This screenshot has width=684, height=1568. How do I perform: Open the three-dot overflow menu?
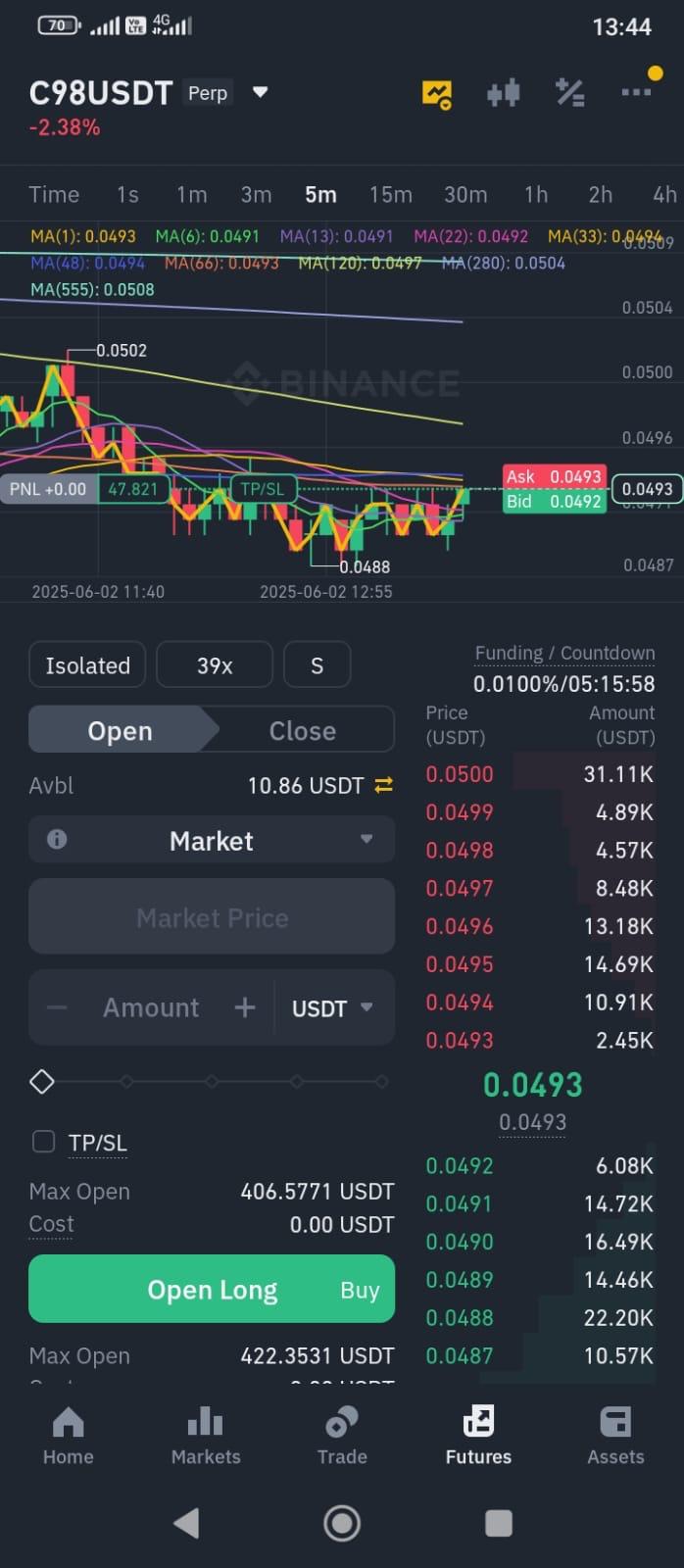point(636,92)
